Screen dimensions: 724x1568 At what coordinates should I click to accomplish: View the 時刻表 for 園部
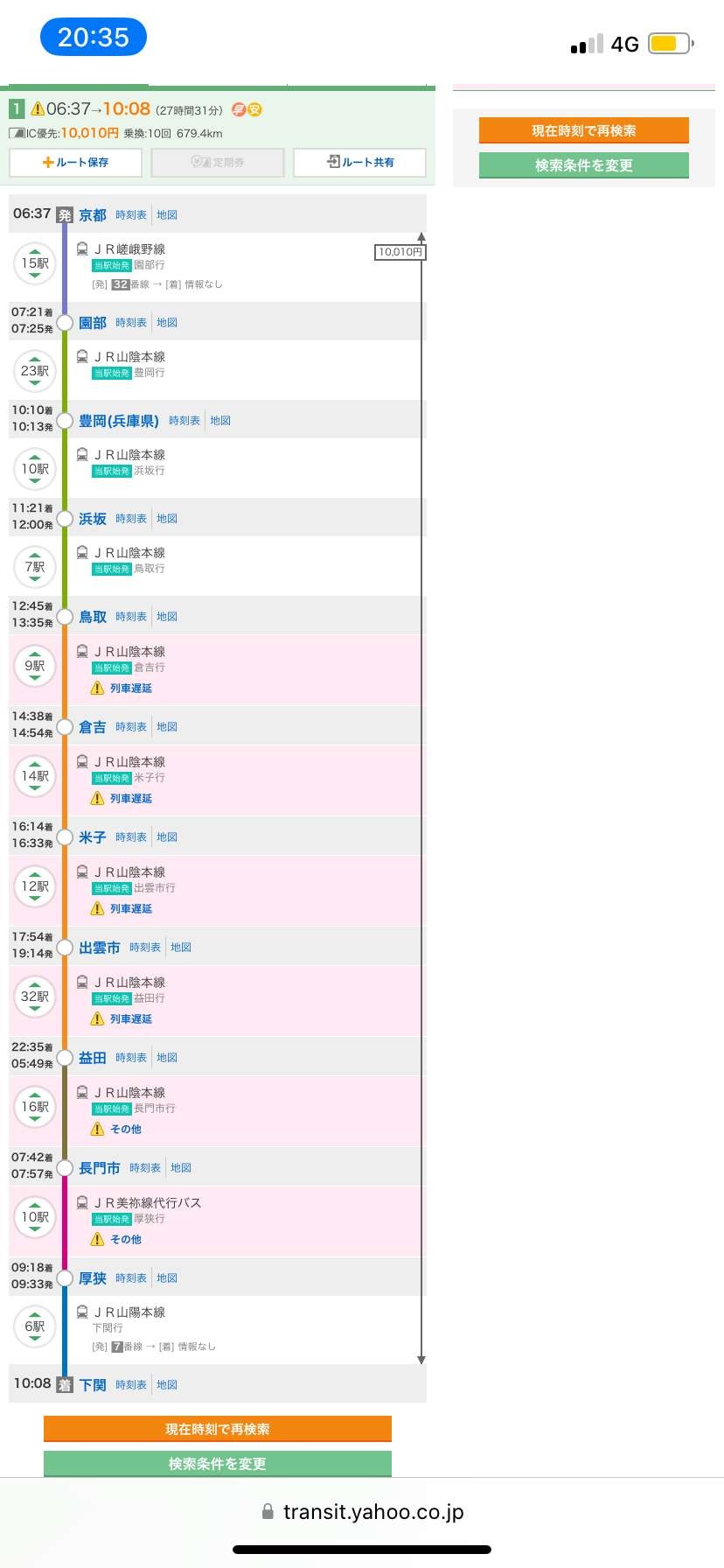[131, 323]
